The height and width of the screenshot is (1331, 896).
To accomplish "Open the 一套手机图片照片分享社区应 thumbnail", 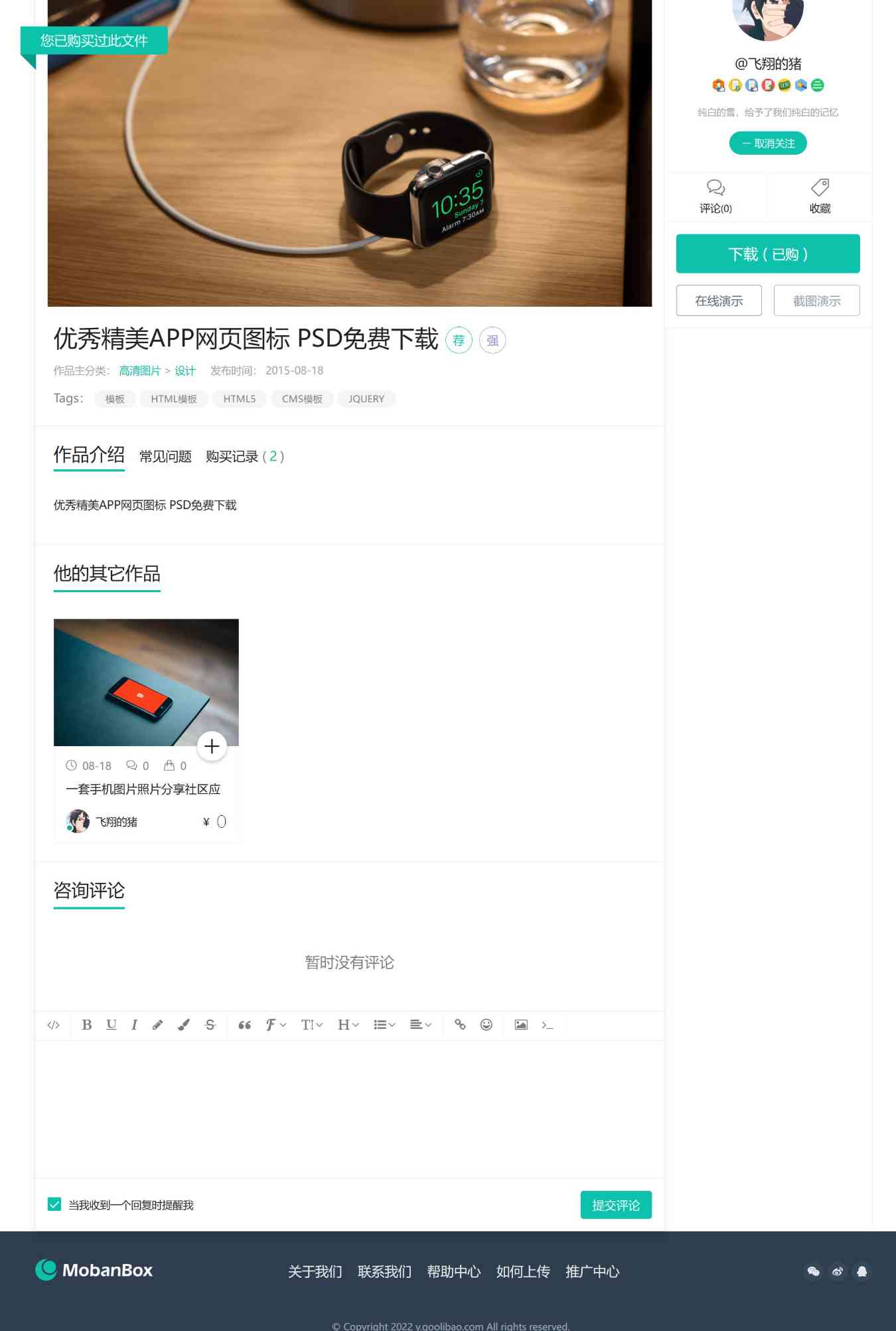I will [x=145, y=682].
